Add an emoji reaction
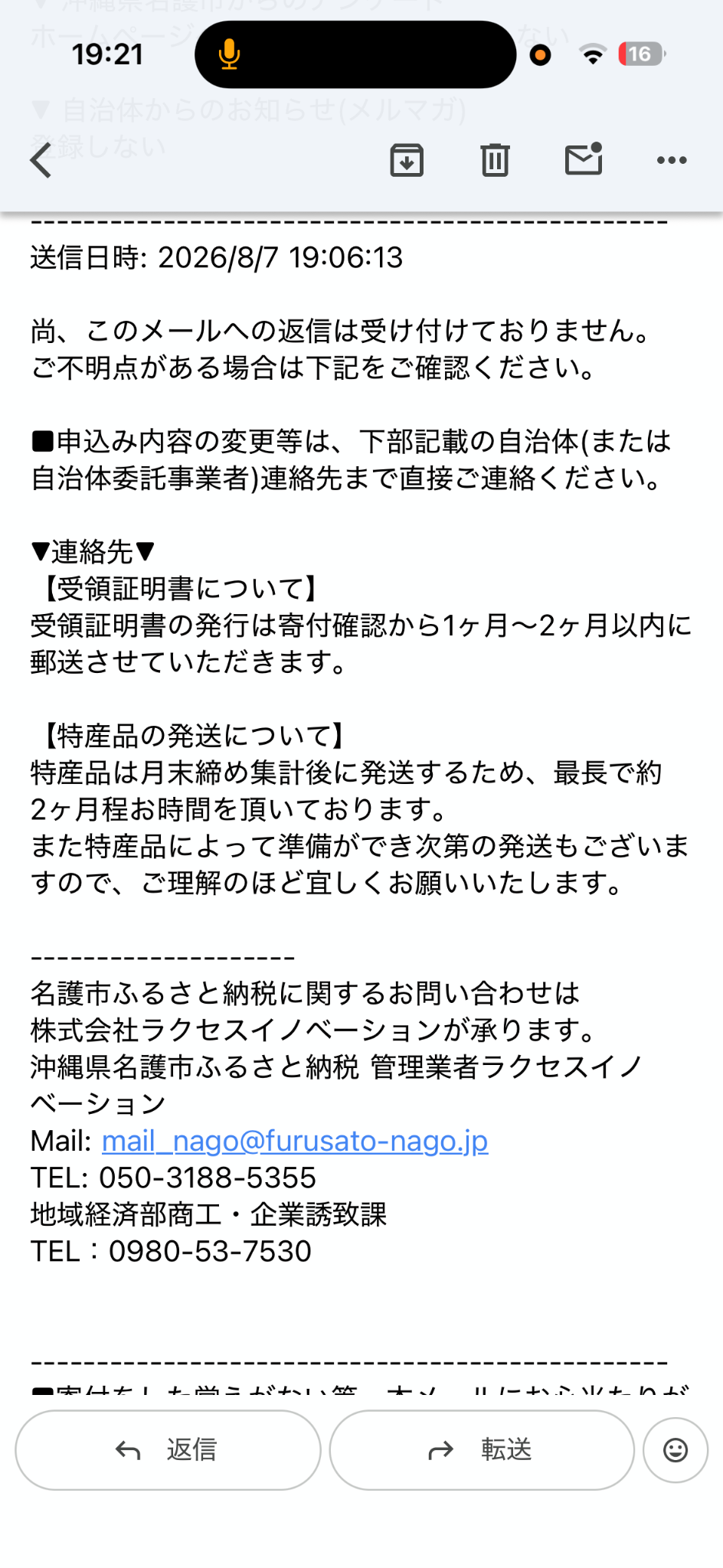The width and height of the screenshot is (723, 1568). click(x=676, y=1450)
